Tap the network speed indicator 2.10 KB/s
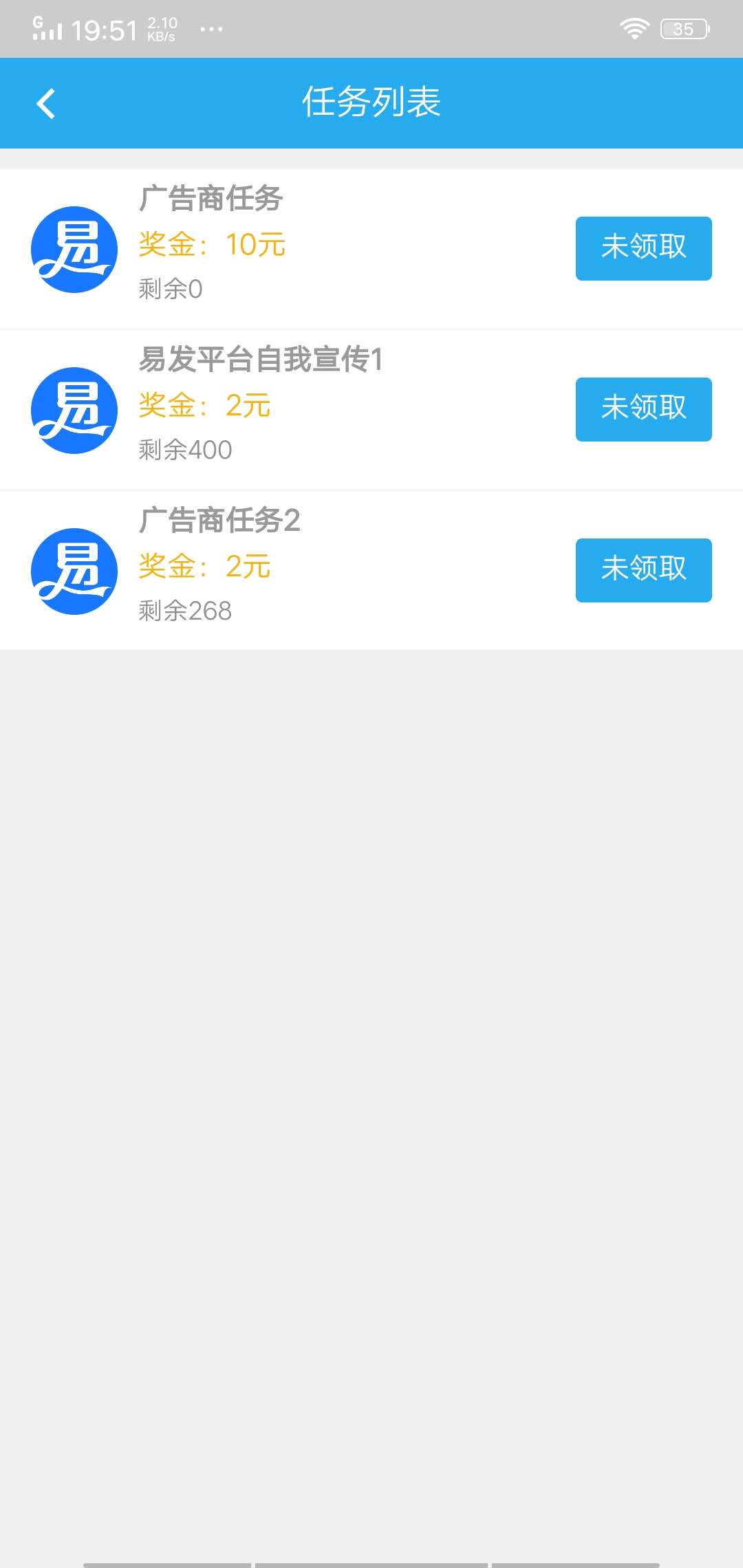Viewport: 743px width, 1568px height. (162, 28)
